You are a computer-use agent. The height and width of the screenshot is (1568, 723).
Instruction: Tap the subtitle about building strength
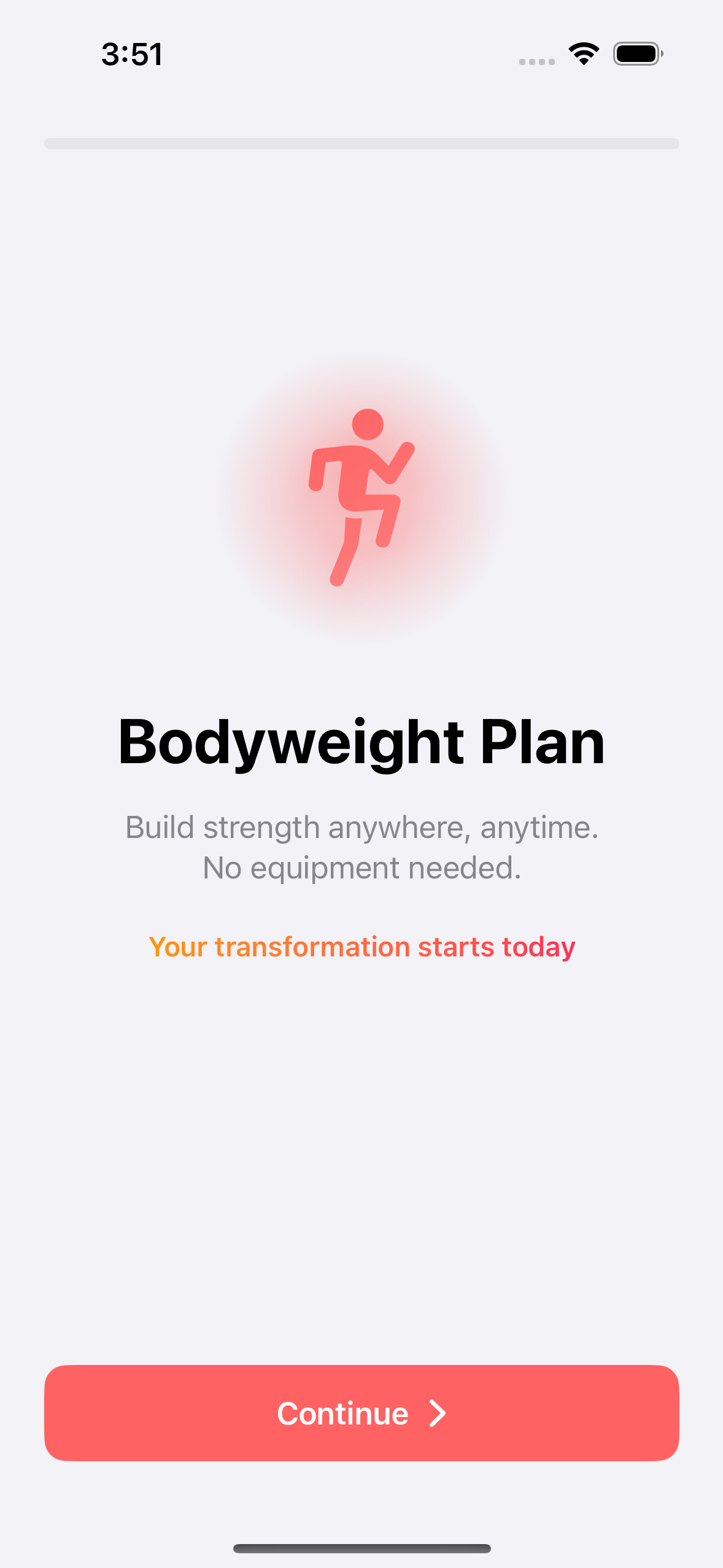tap(361, 827)
